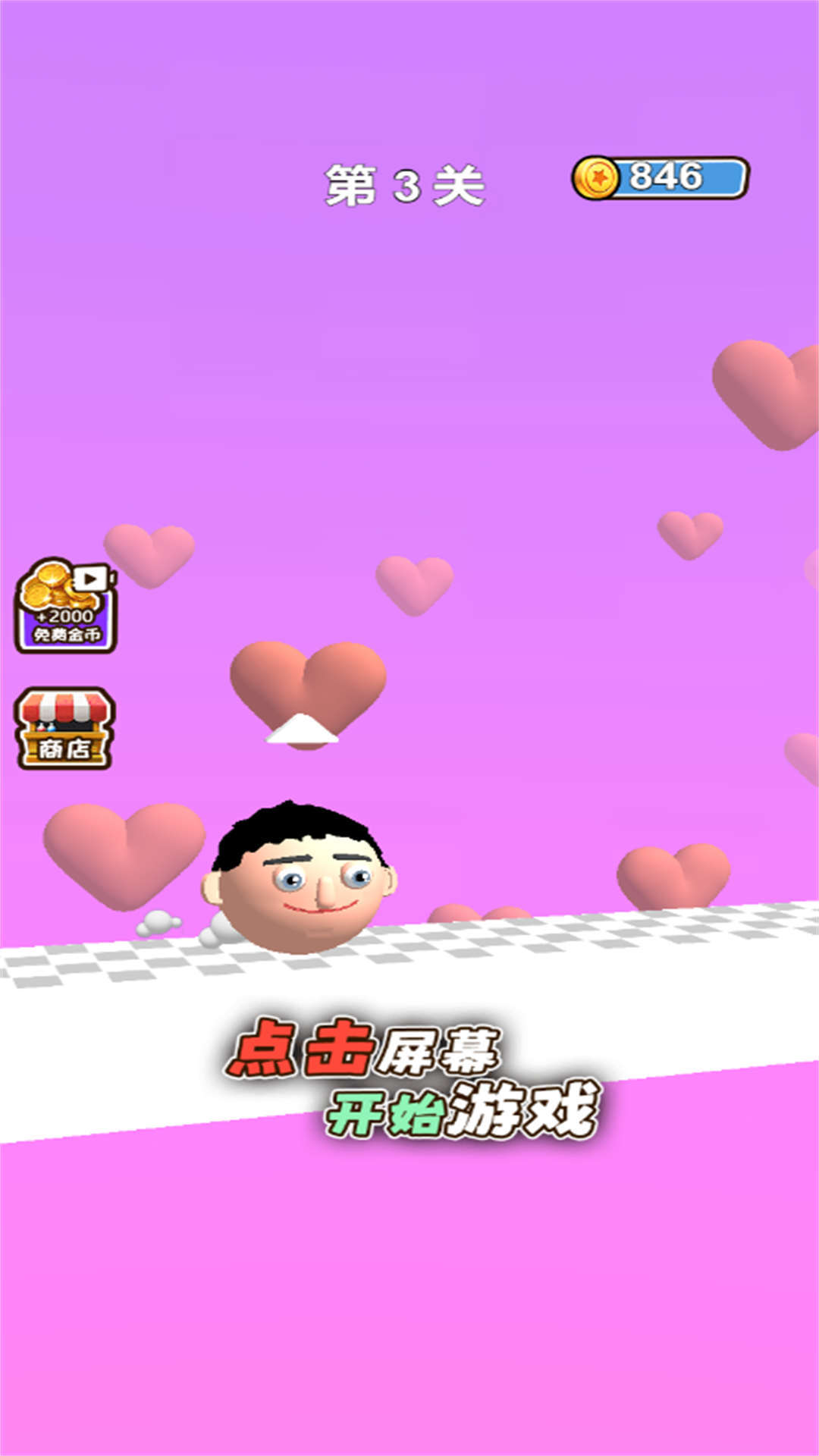819x1456 pixels.
Task: Watch video for +2000 free coins
Action: click(65, 607)
